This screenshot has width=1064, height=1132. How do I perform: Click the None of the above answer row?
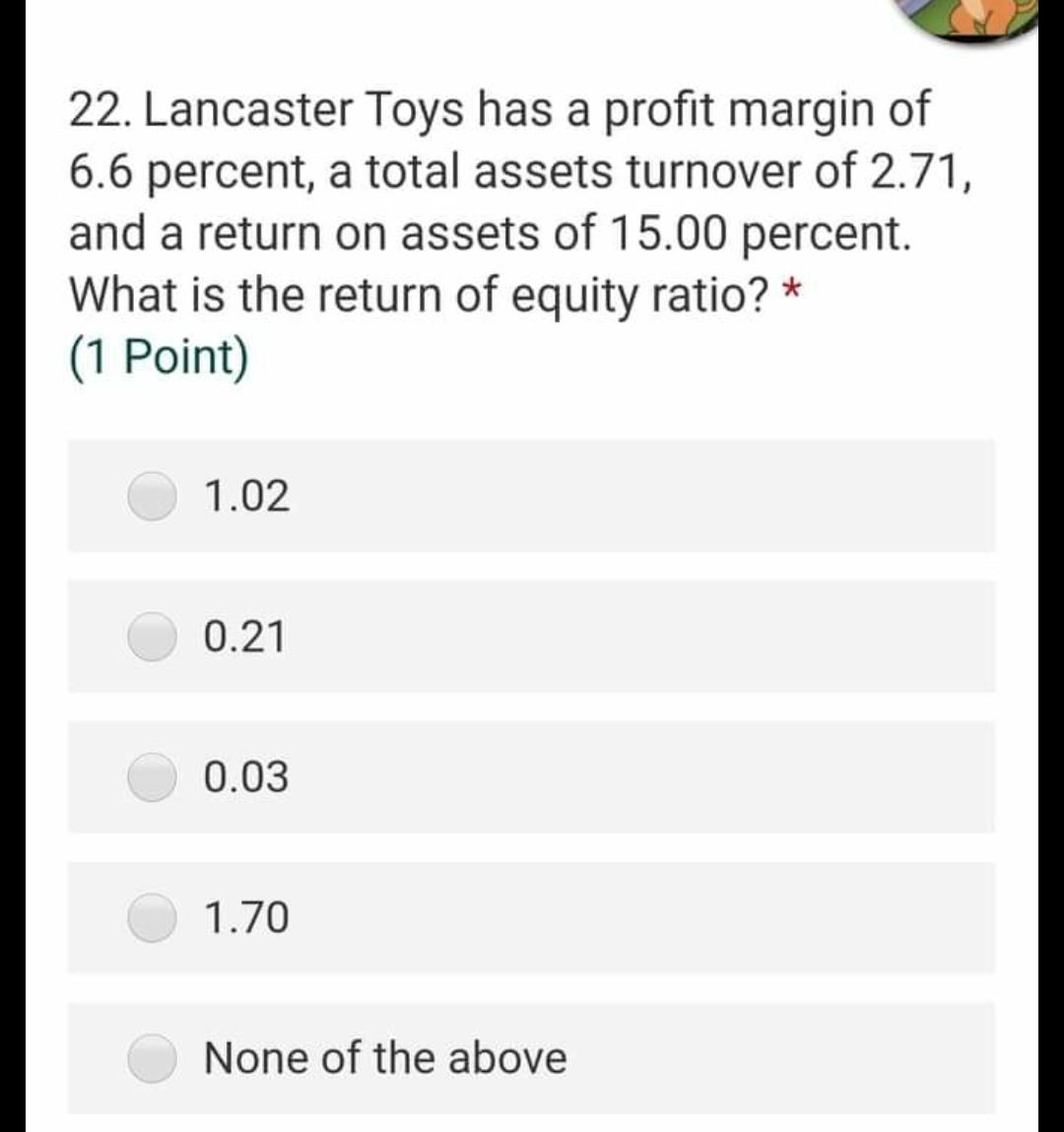click(x=532, y=1059)
